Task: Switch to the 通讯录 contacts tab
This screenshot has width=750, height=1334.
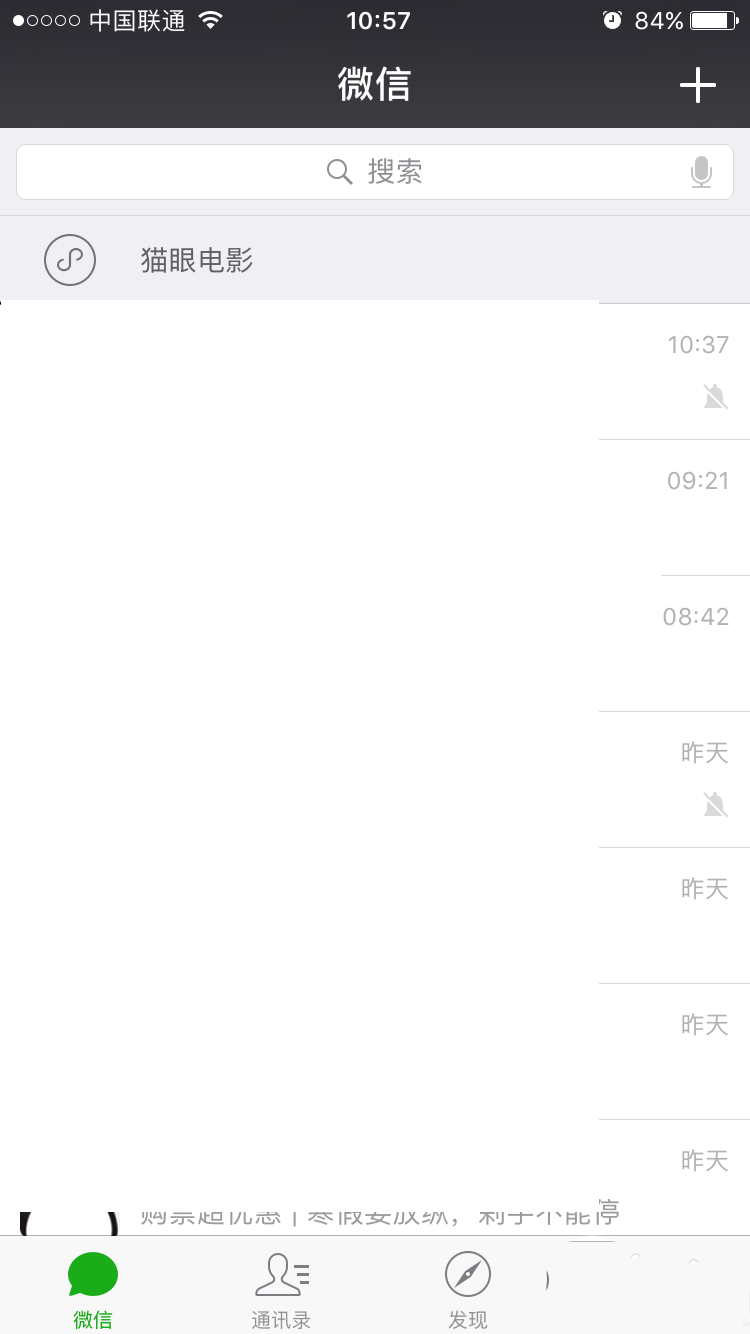Action: pos(280,1287)
